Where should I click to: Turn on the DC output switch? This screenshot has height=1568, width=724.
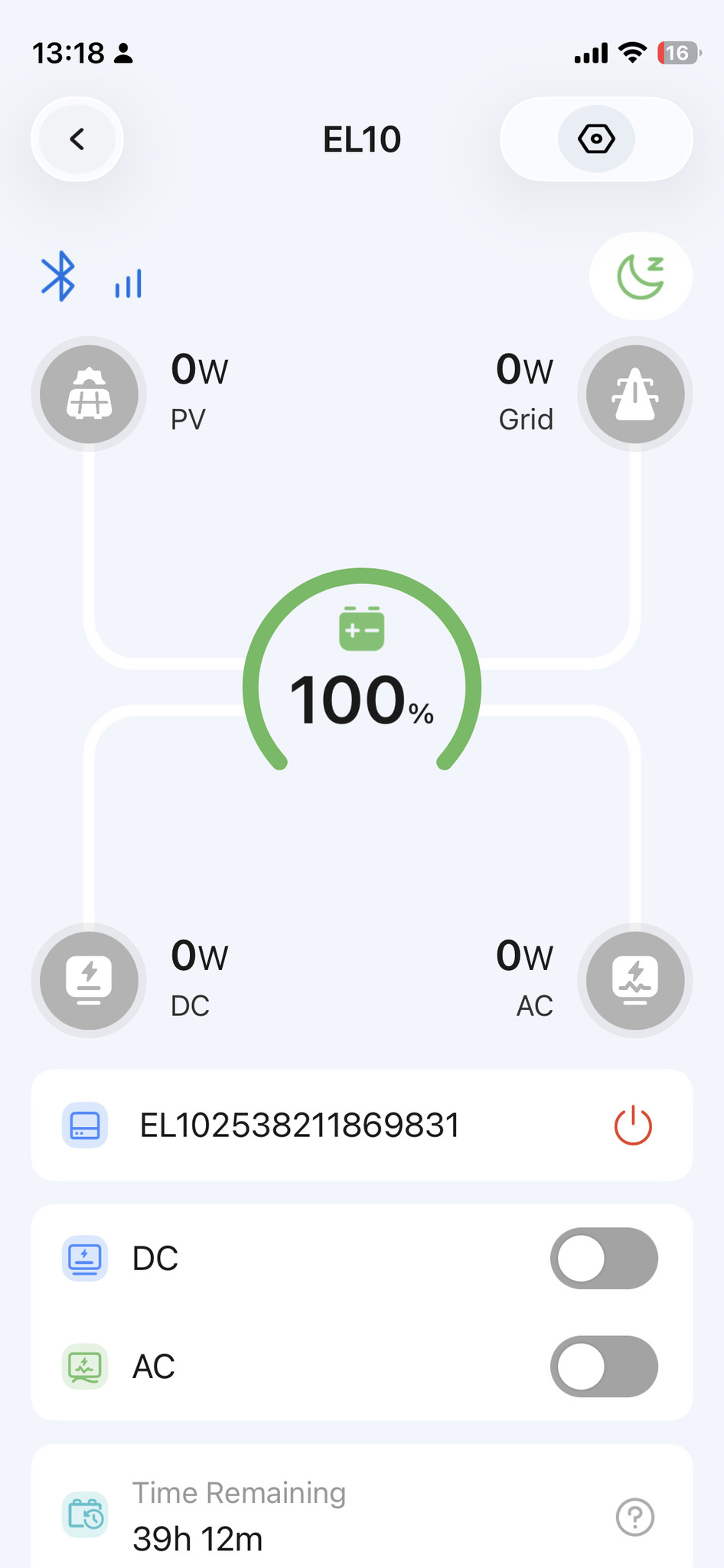point(604,1259)
